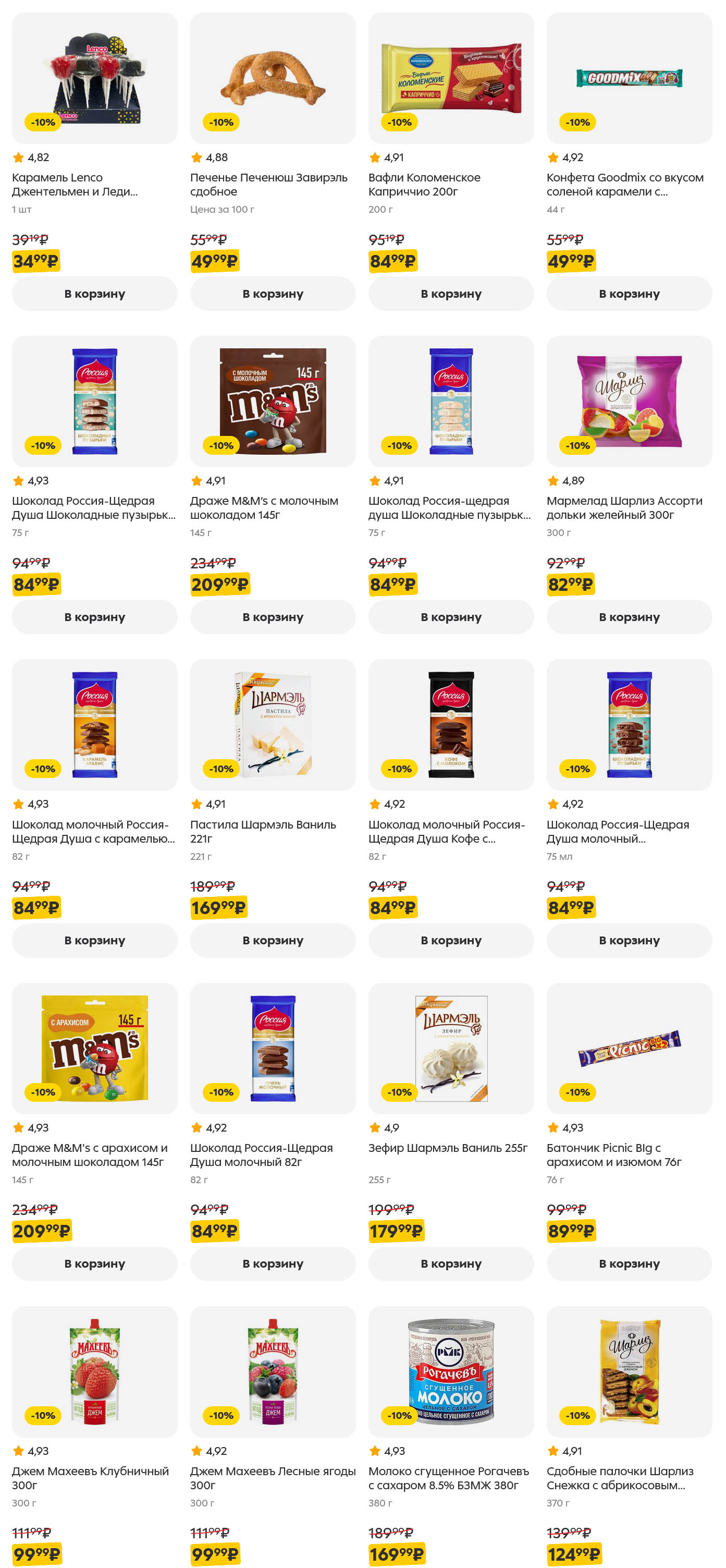Add Вафли Коломенское Каприччио to cart
The image size is (726, 1568).
click(450, 294)
